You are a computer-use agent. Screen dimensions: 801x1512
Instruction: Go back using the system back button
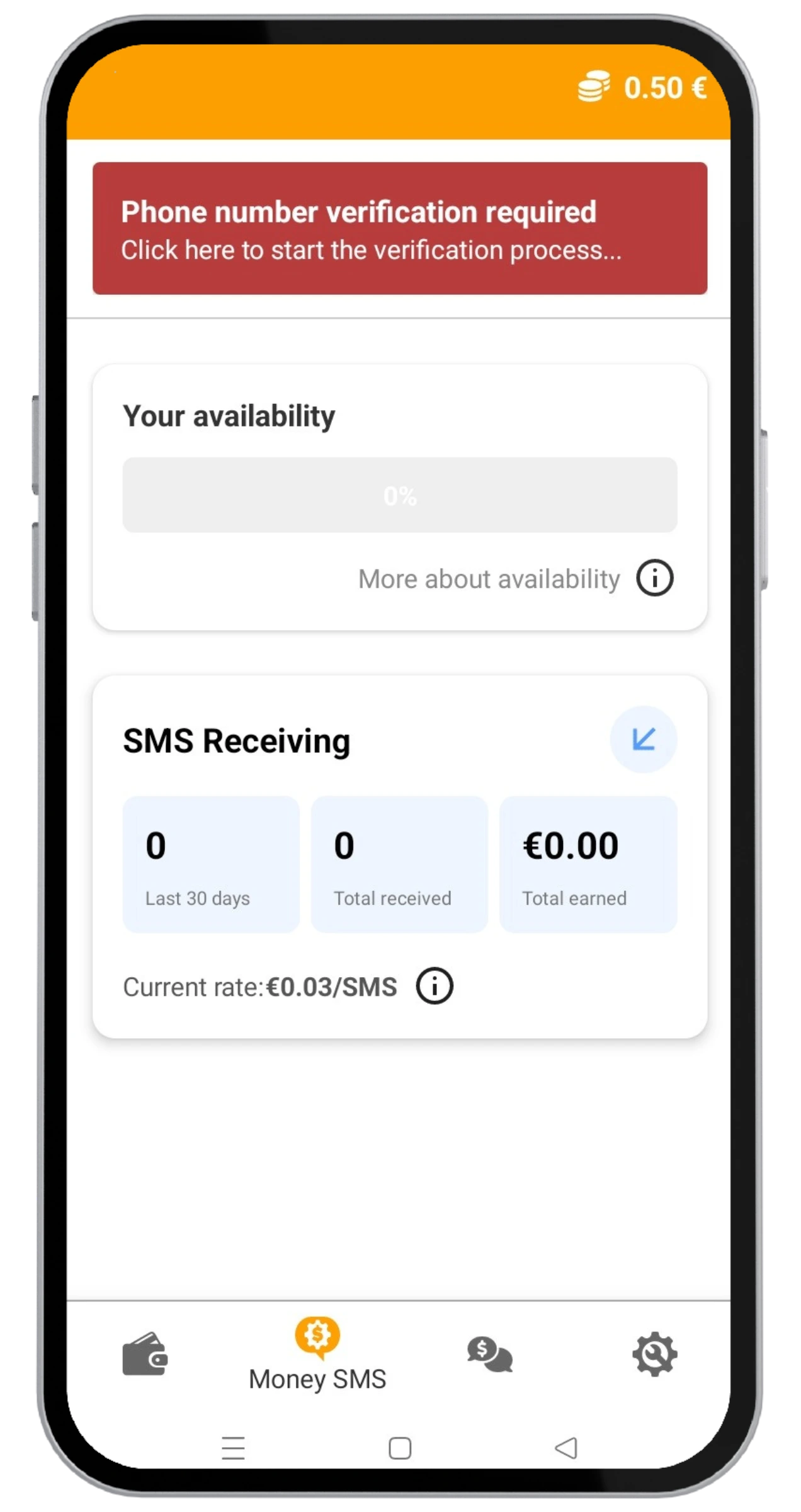click(565, 1448)
